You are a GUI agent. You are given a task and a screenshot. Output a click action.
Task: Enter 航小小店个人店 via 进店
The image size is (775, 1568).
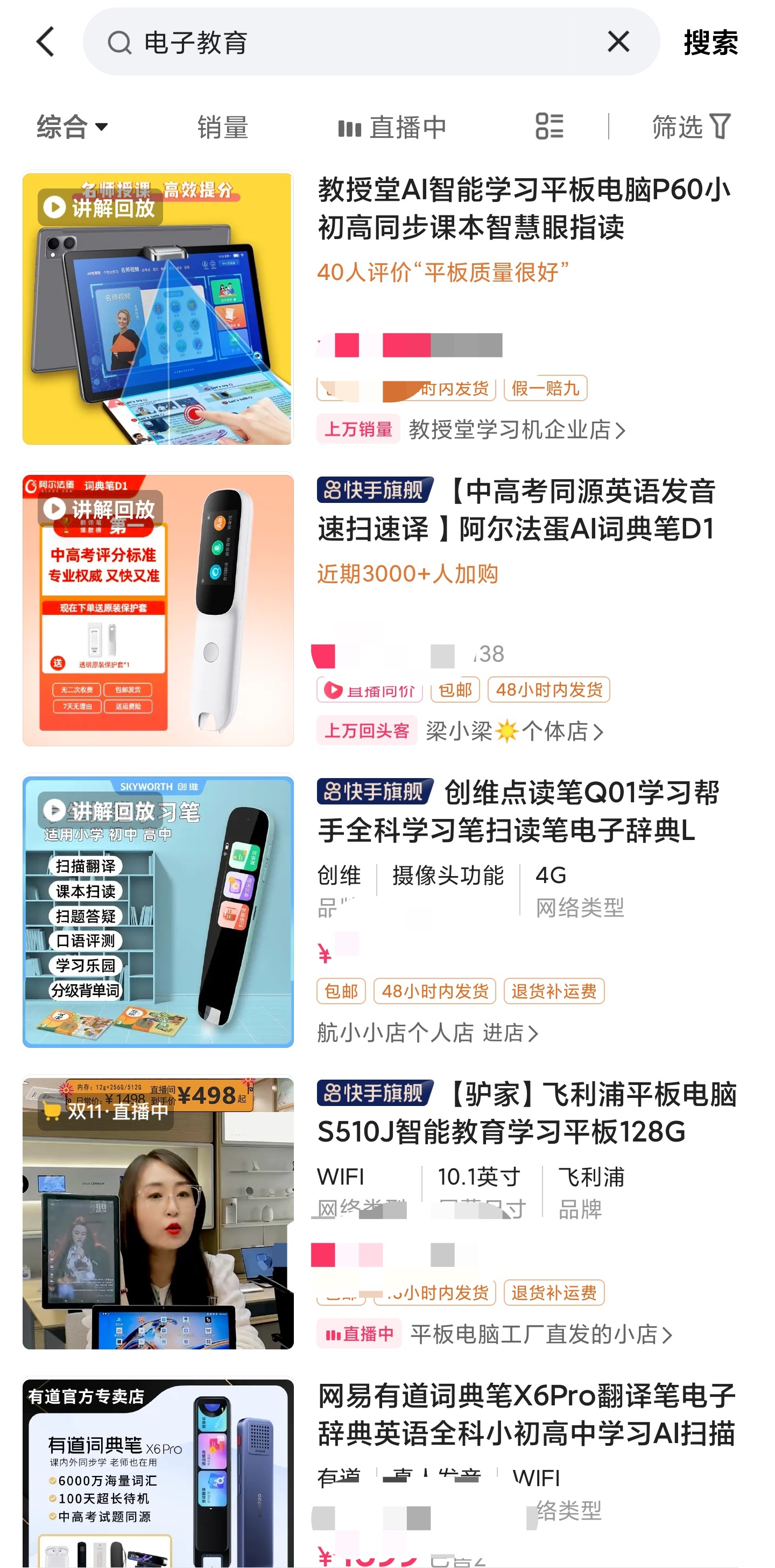coord(510,1032)
